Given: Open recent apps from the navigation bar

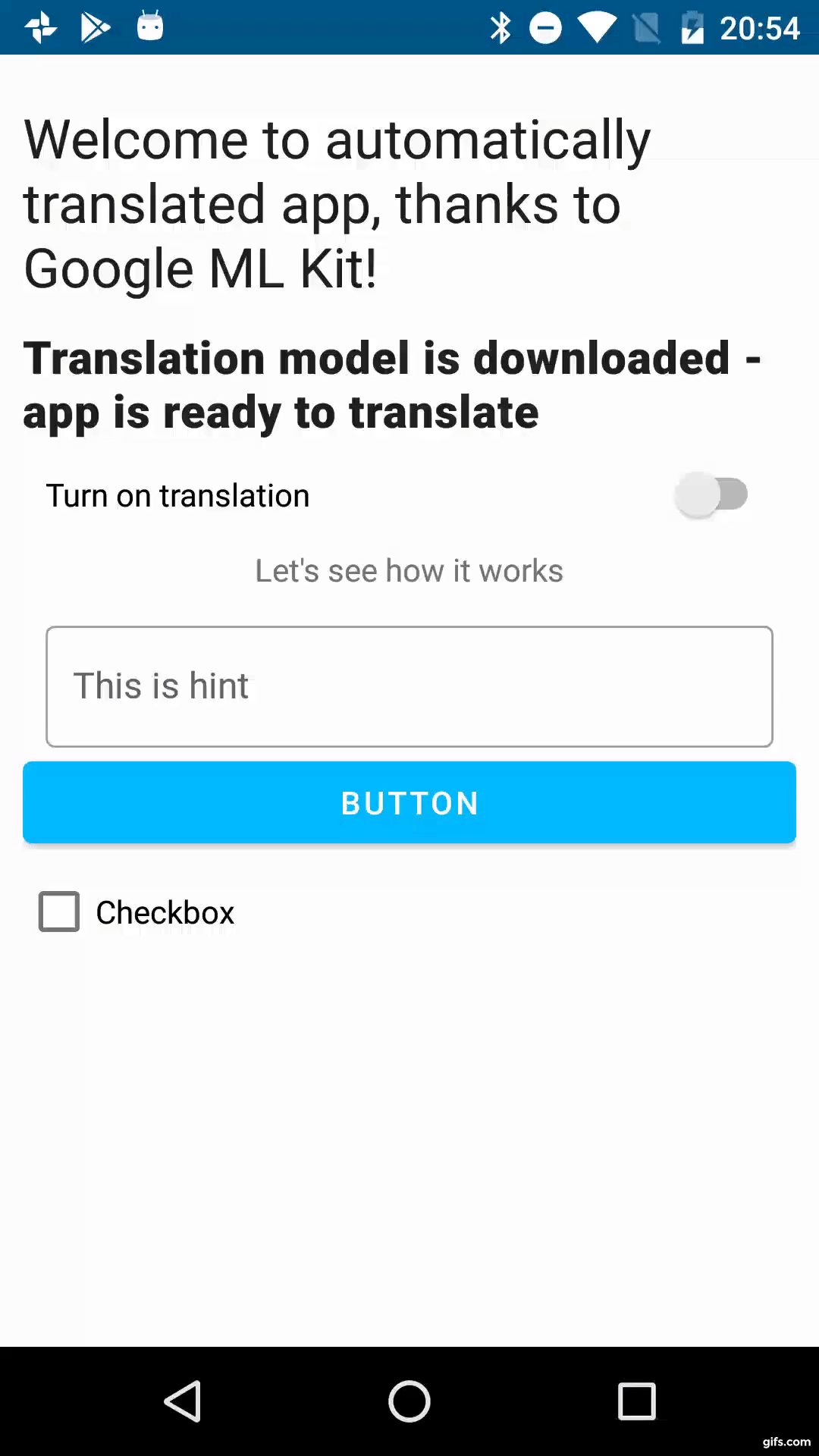Looking at the screenshot, I should pyautogui.click(x=636, y=1401).
